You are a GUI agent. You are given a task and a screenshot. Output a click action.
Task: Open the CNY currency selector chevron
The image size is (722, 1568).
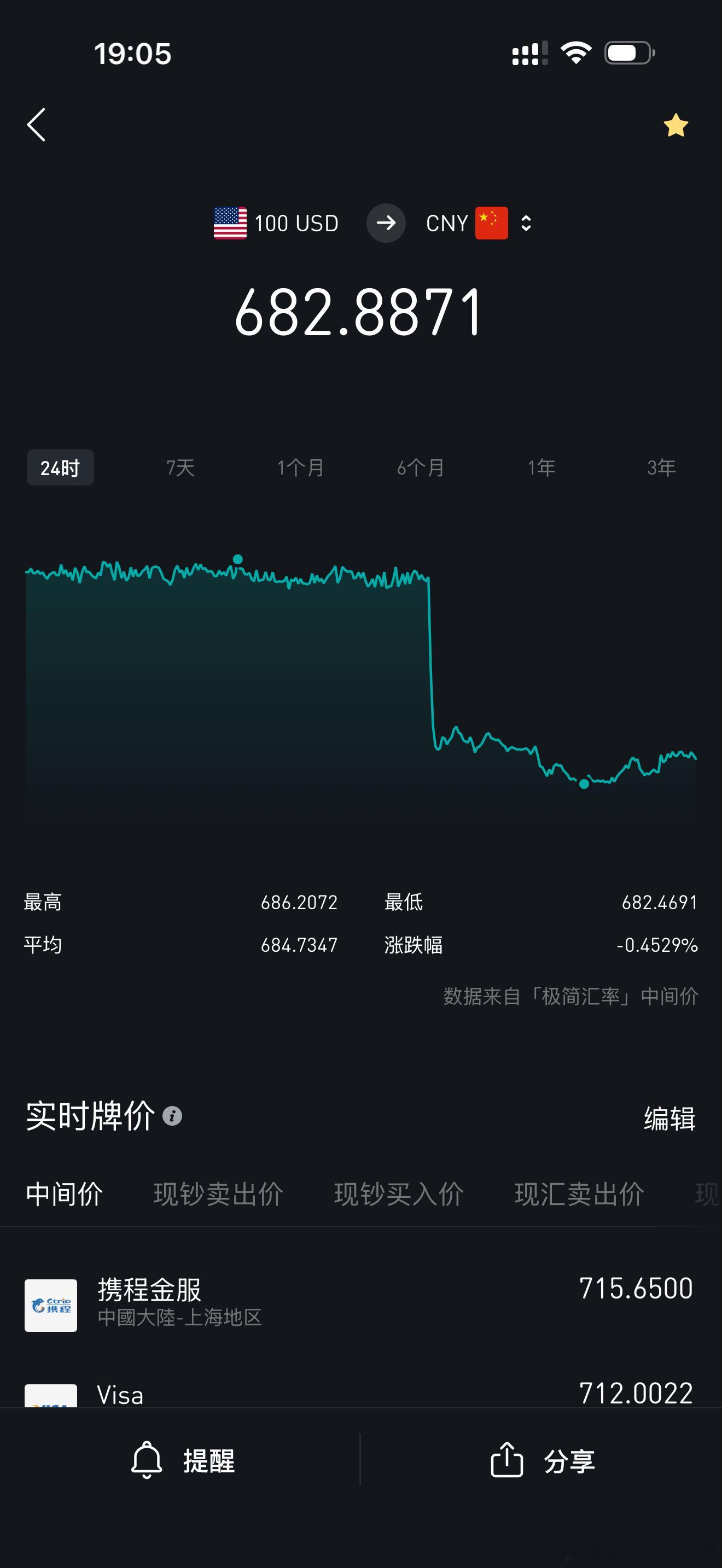click(526, 223)
